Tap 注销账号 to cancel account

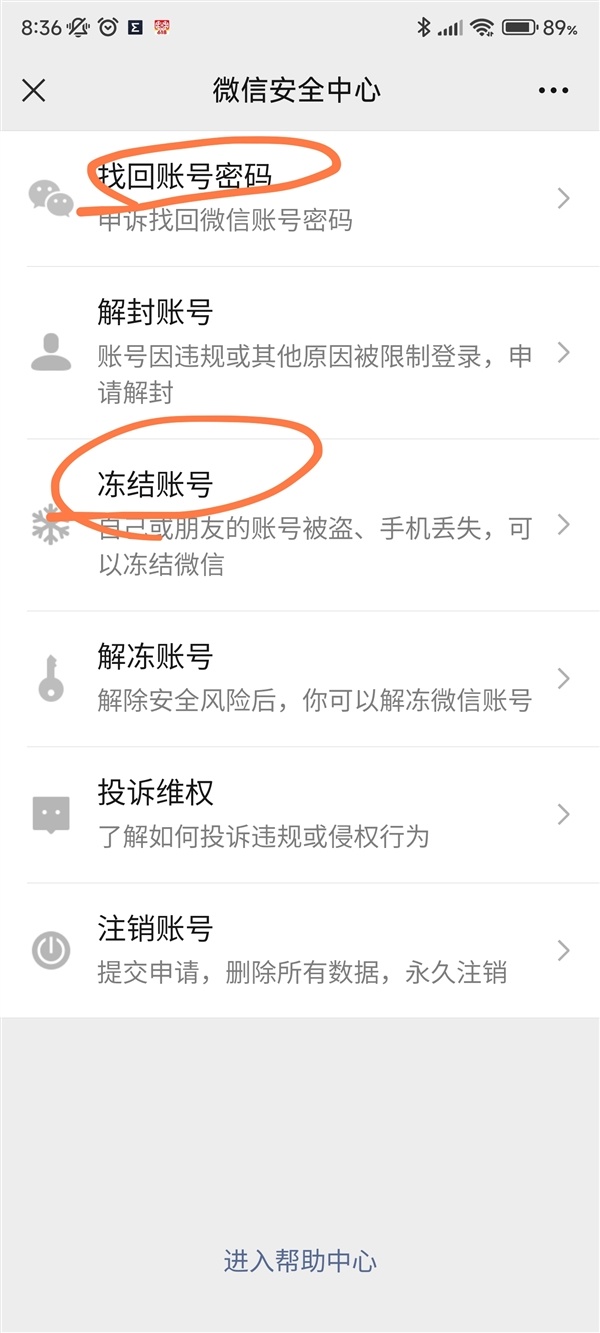tap(300, 950)
